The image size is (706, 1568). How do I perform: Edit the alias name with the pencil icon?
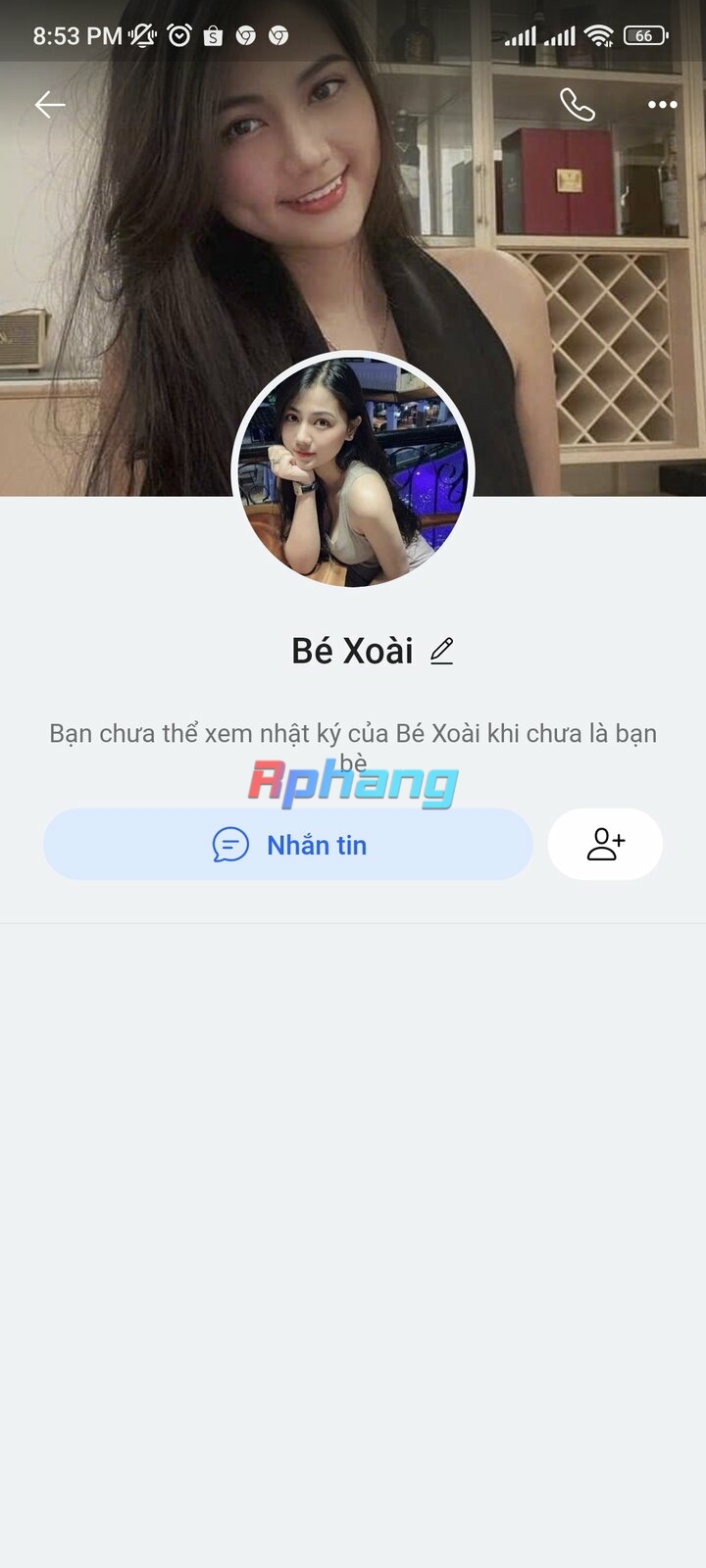[x=442, y=651]
